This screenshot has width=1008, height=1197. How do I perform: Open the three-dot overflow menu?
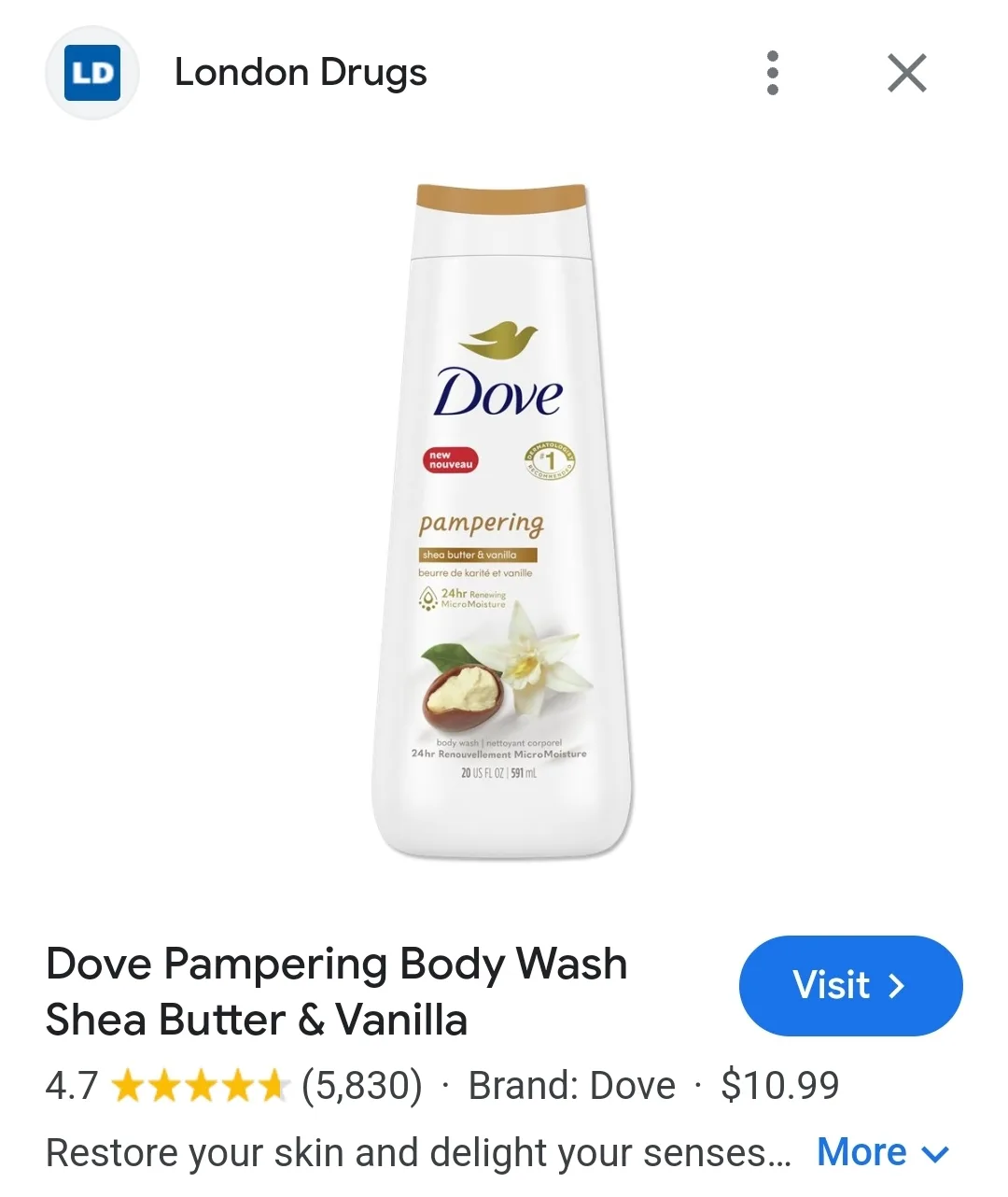[x=773, y=73]
